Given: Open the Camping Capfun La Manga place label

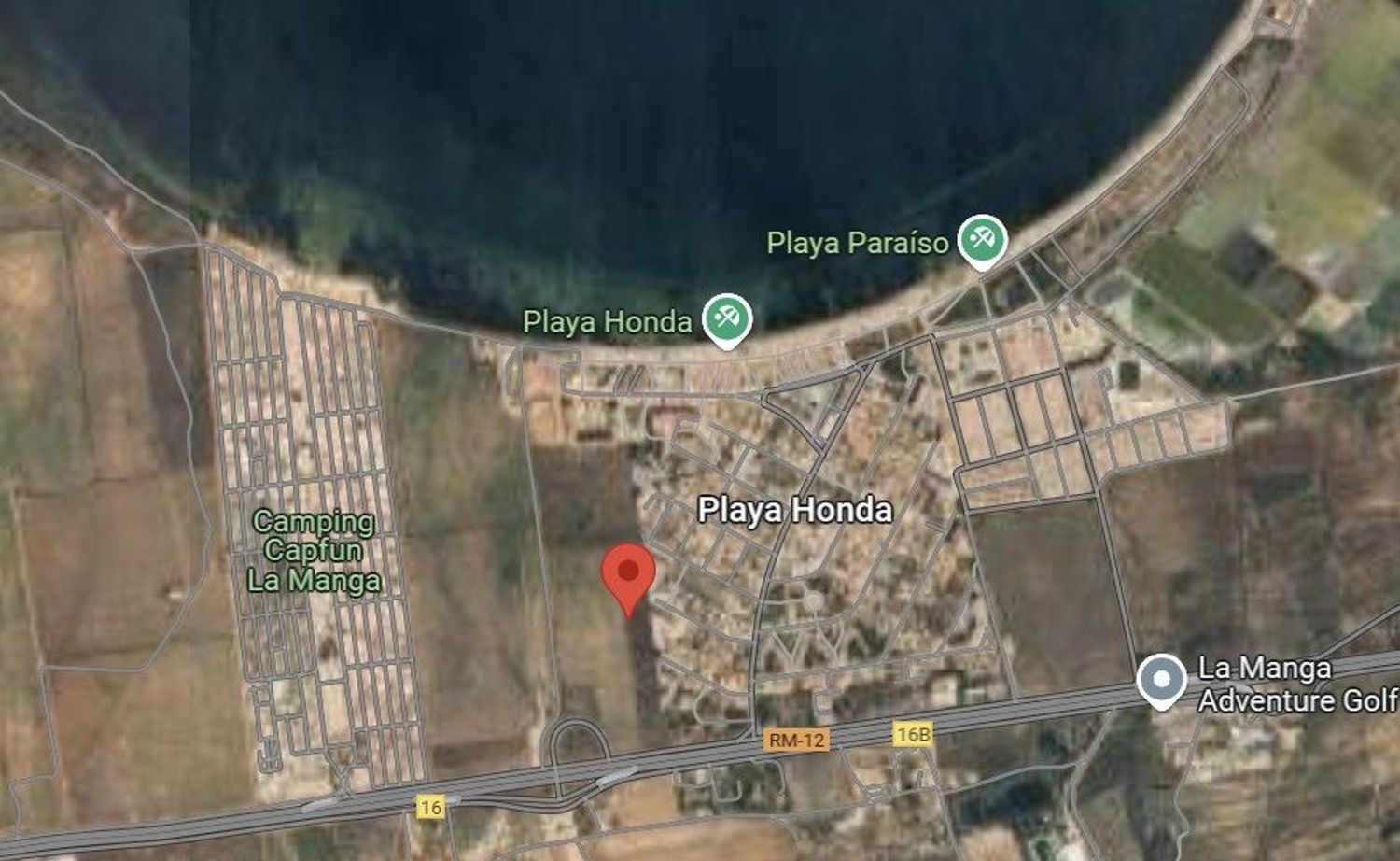Looking at the screenshot, I should coord(314,551).
